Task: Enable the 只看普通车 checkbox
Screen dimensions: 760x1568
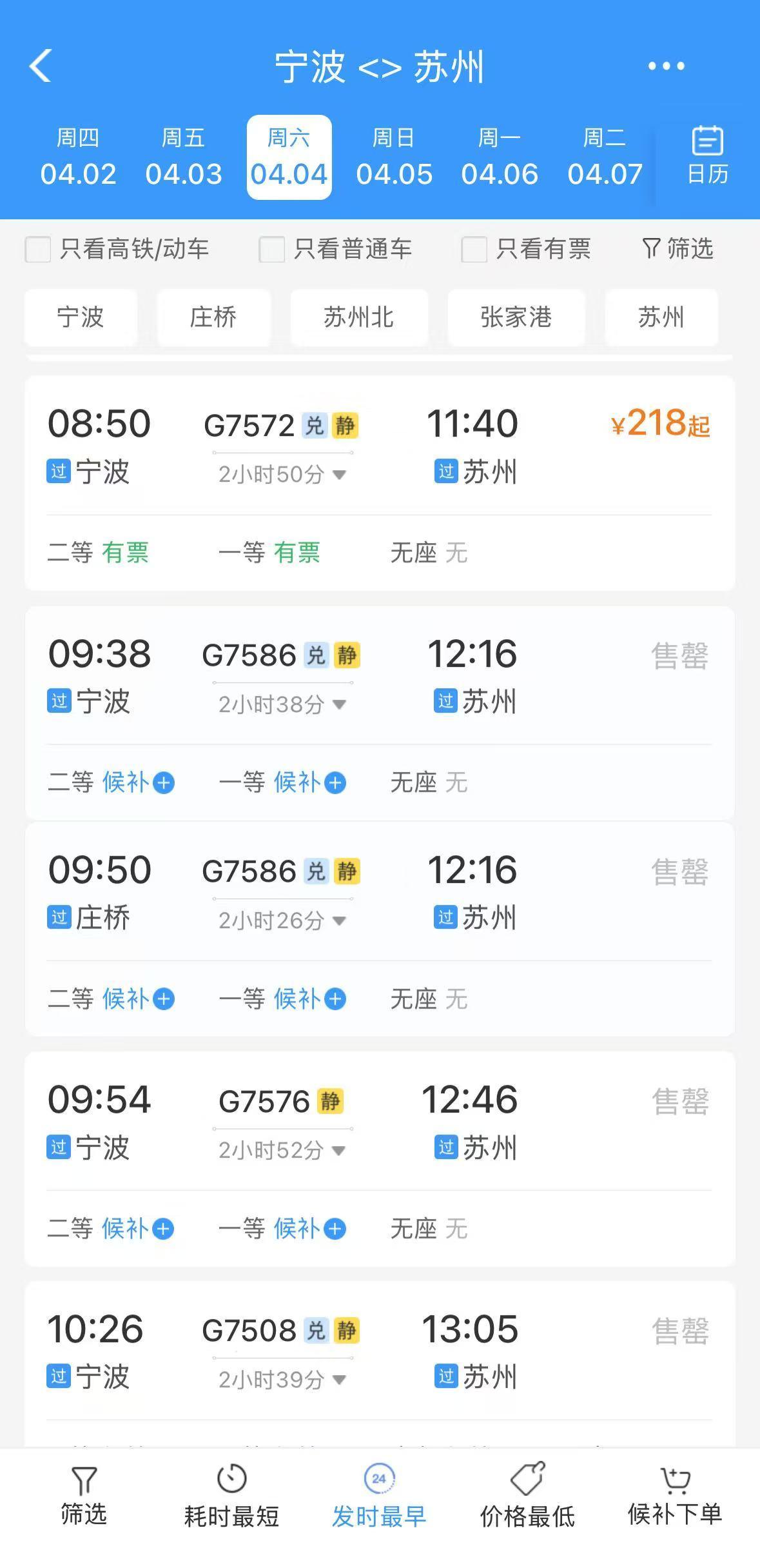Action: (x=272, y=249)
